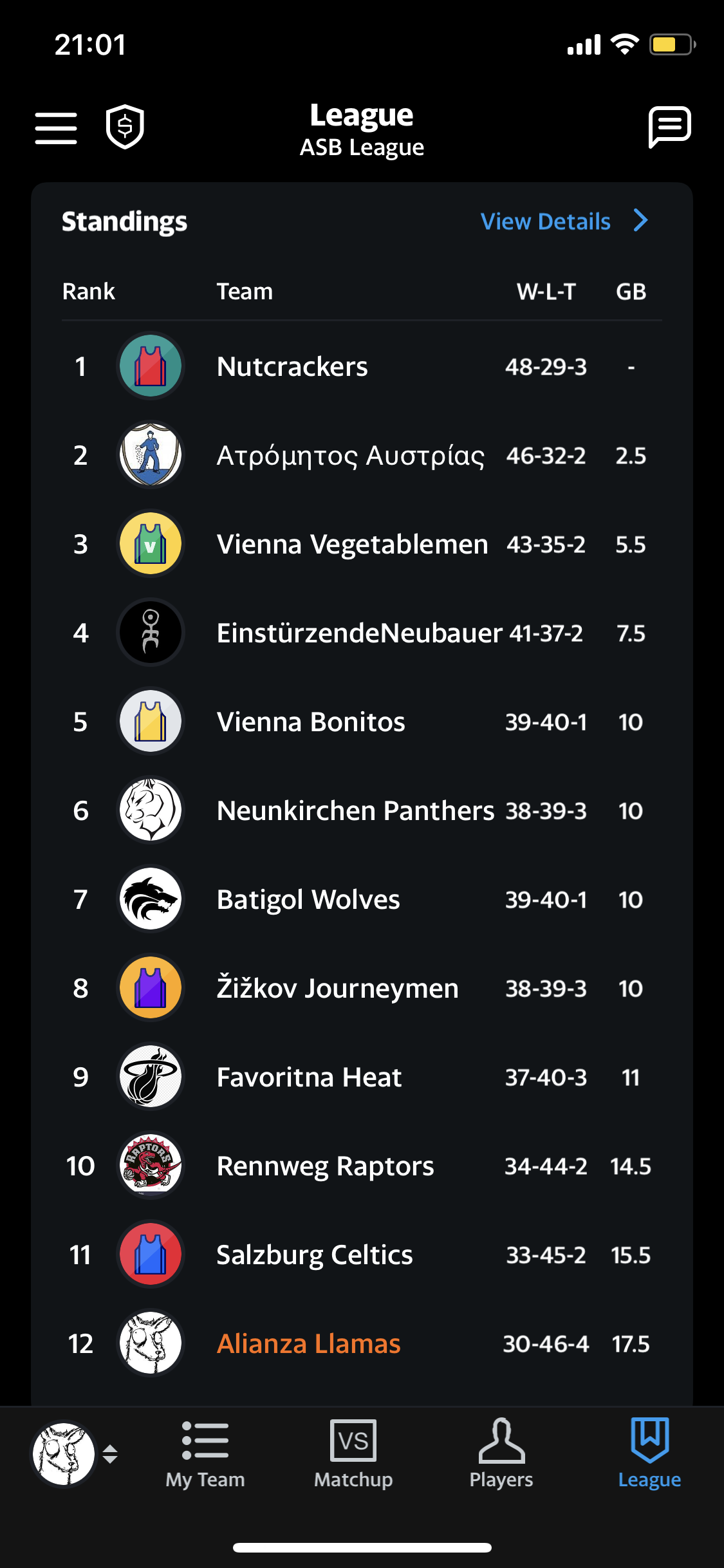Viewport: 724px width, 1568px height.
Task: View the Favoritna Heat team
Action: click(x=362, y=1077)
